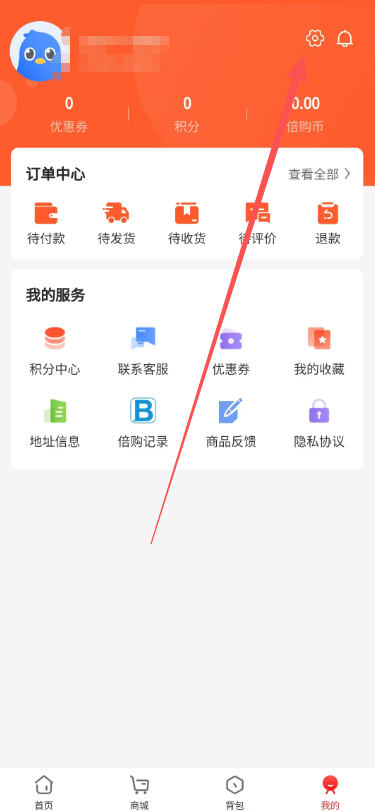Image resolution: width=375 pixels, height=812 pixels.
Task: Open 退款 refund orders
Action: pos(328,224)
